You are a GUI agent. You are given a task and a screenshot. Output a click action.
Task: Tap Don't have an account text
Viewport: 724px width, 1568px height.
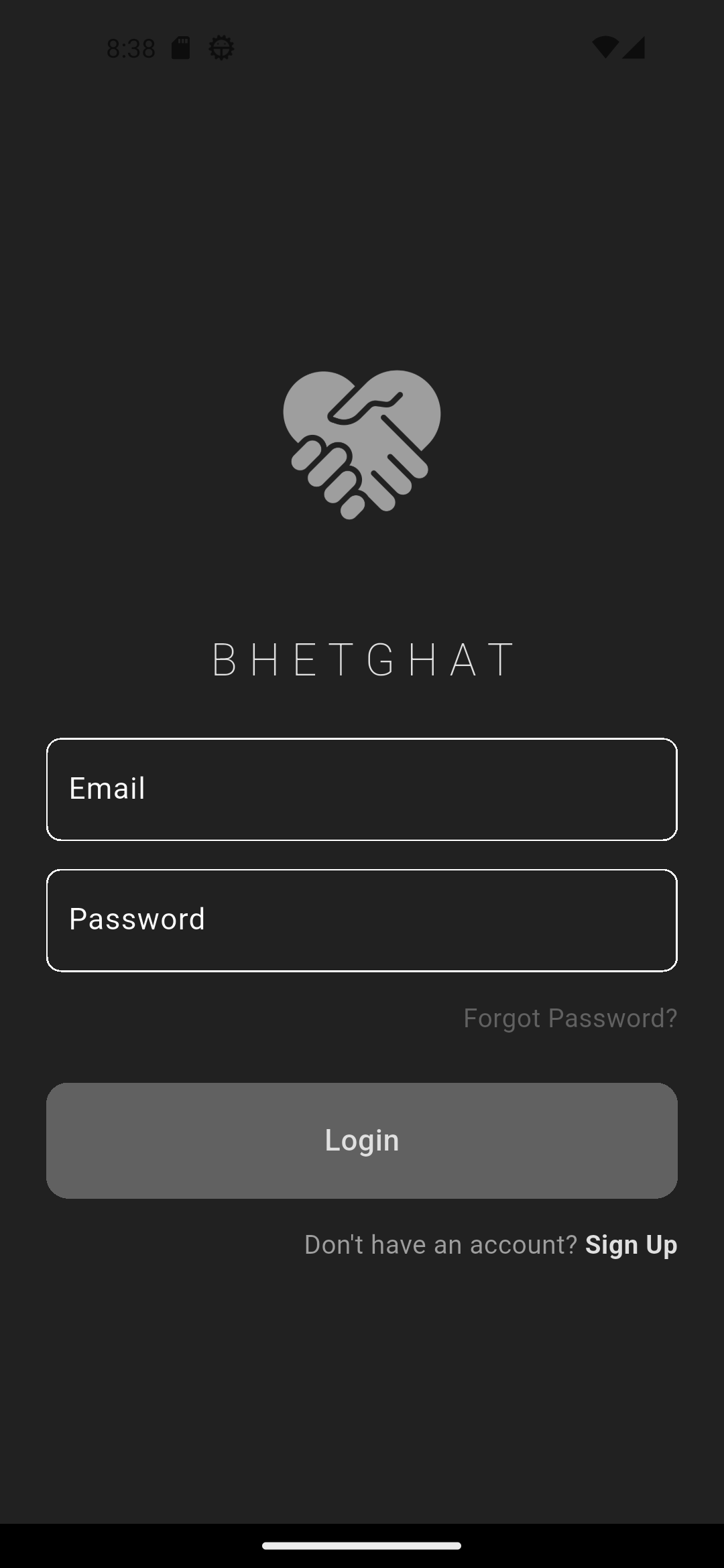[440, 1244]
